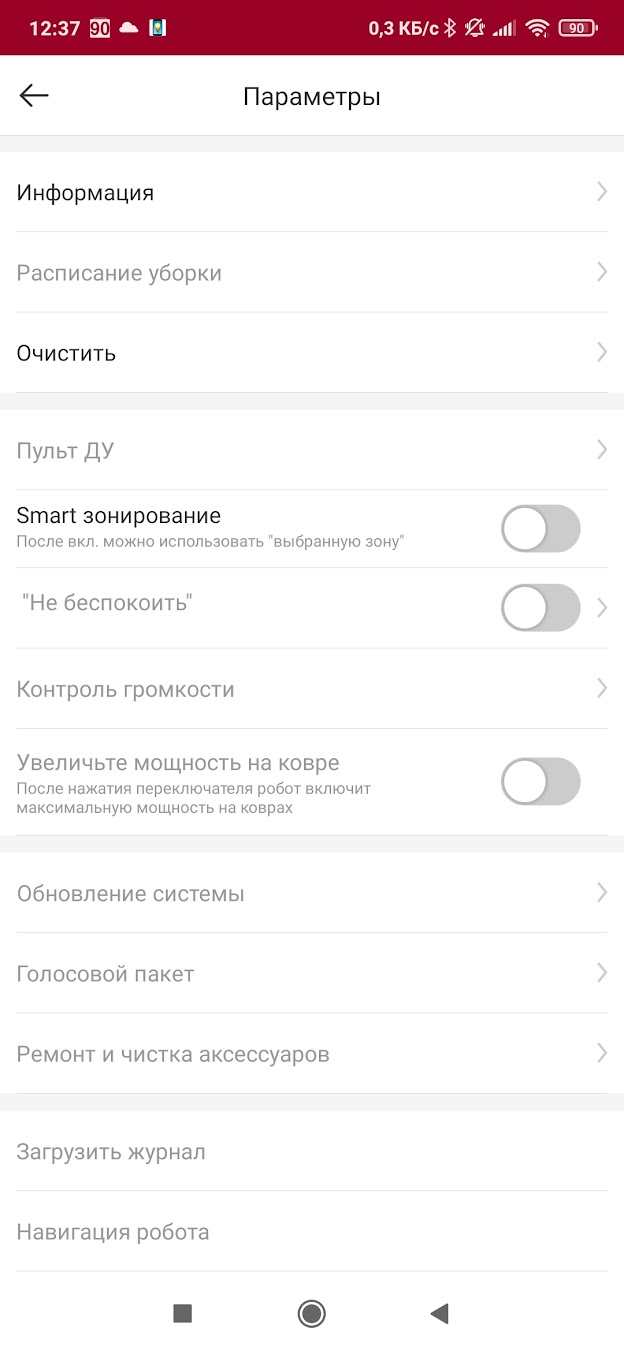Screen dimensions: 624x1351
Task: Tap the system home button
Action: tap(312, 1313)
